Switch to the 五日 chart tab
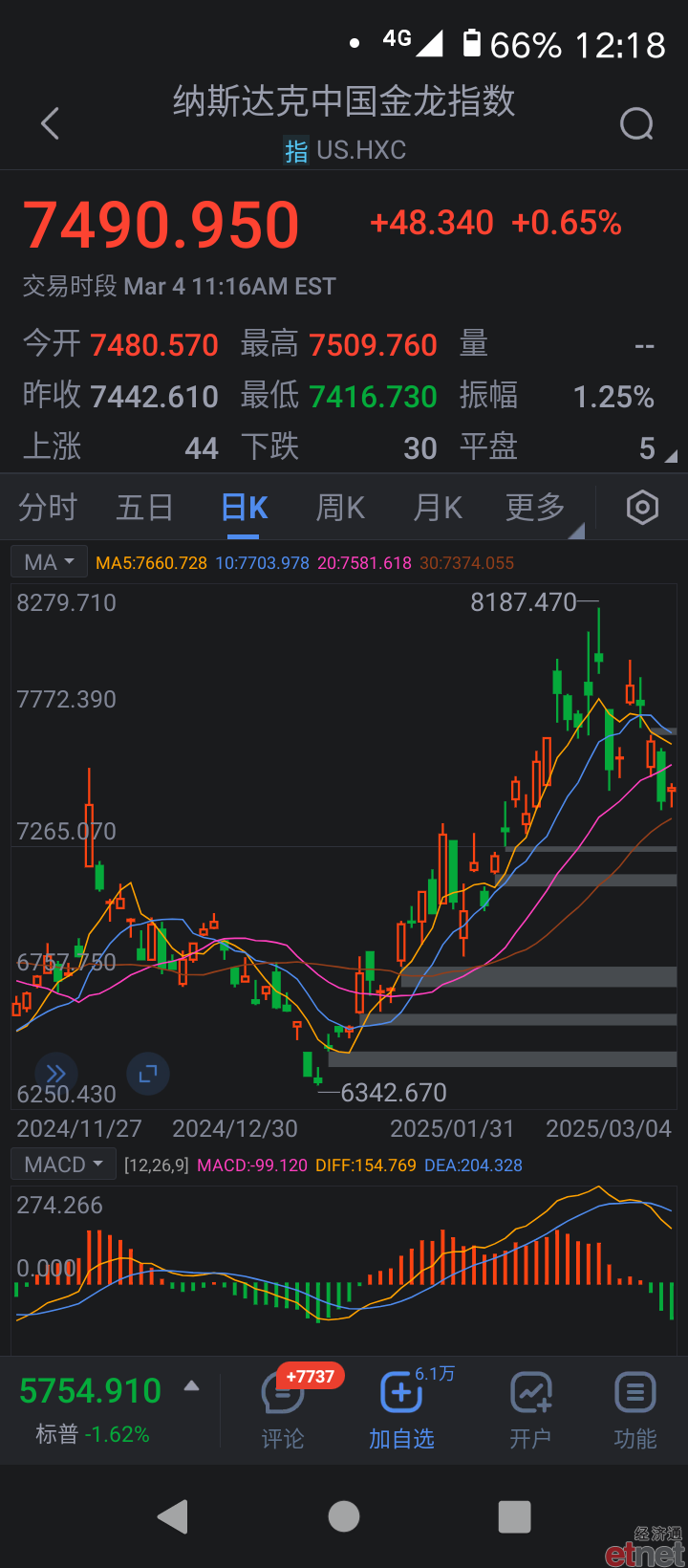The image size is (688, 1568). click(x=144, y=508)
